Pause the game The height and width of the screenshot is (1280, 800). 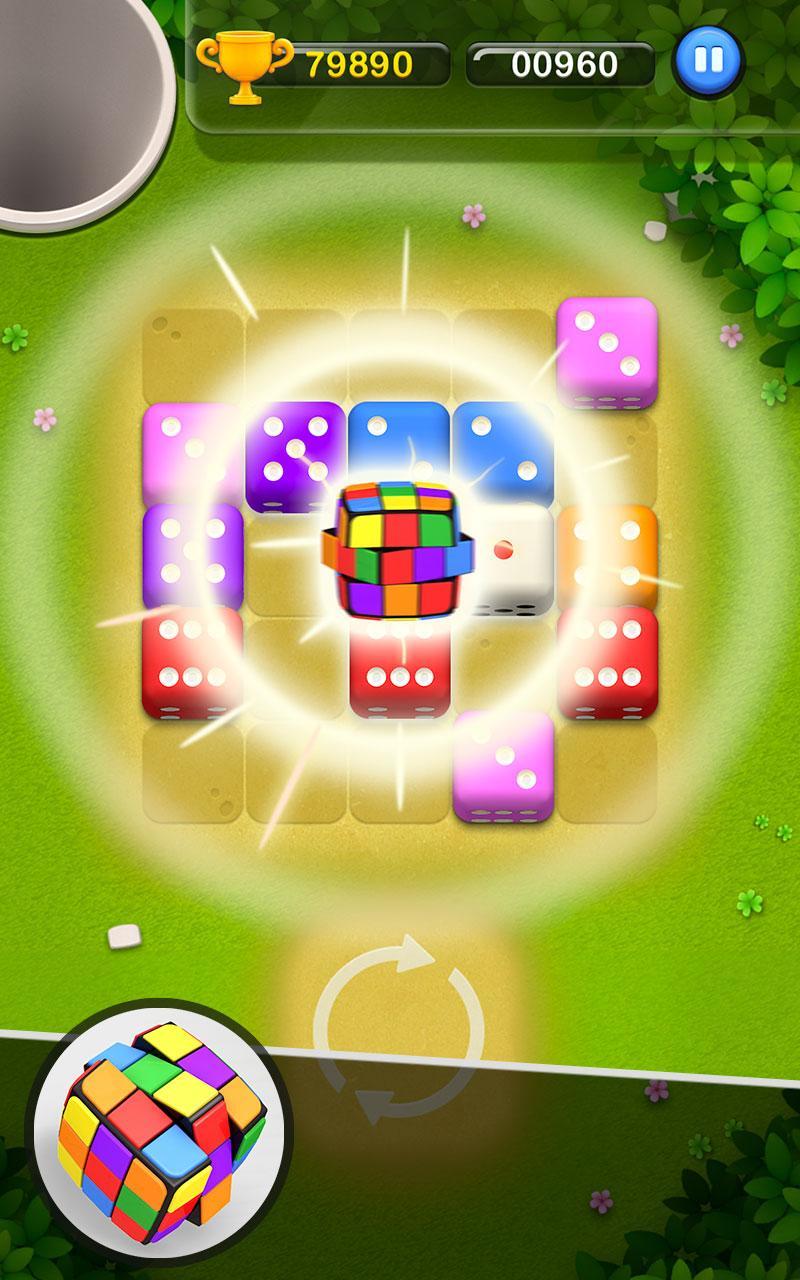708,61
